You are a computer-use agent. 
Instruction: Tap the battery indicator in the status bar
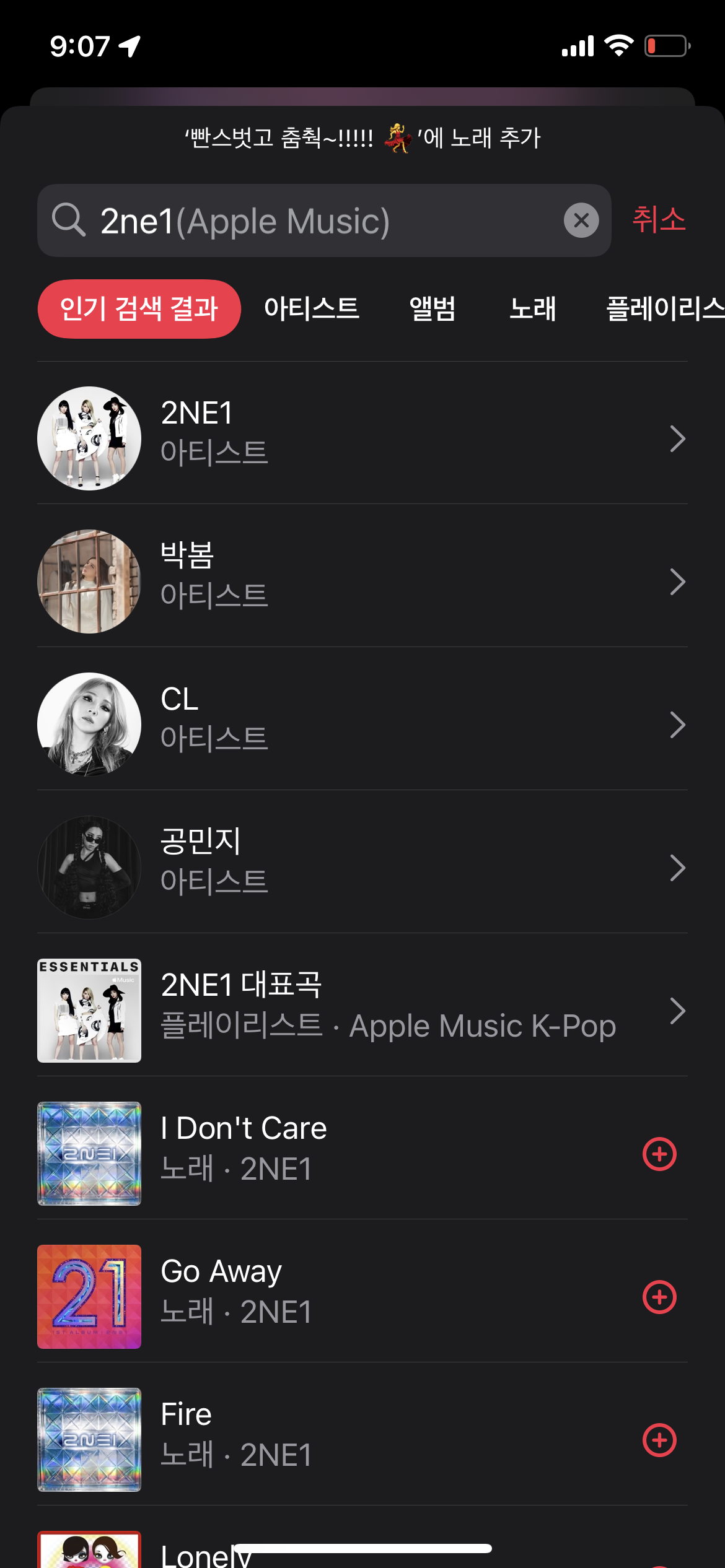pos(666,45)
